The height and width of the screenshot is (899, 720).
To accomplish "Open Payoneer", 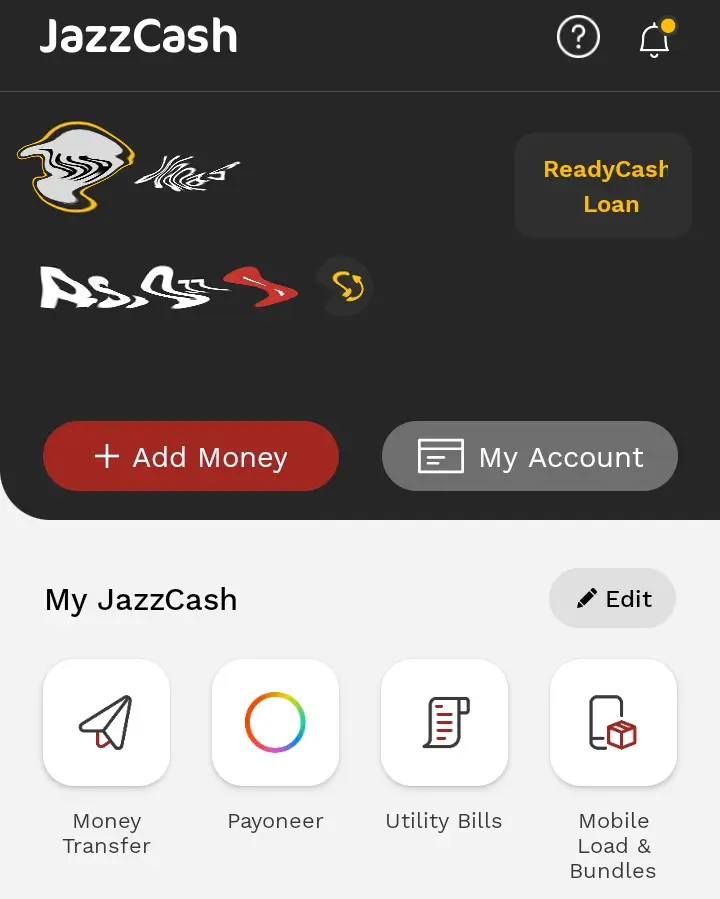I will tap(275, 722).
